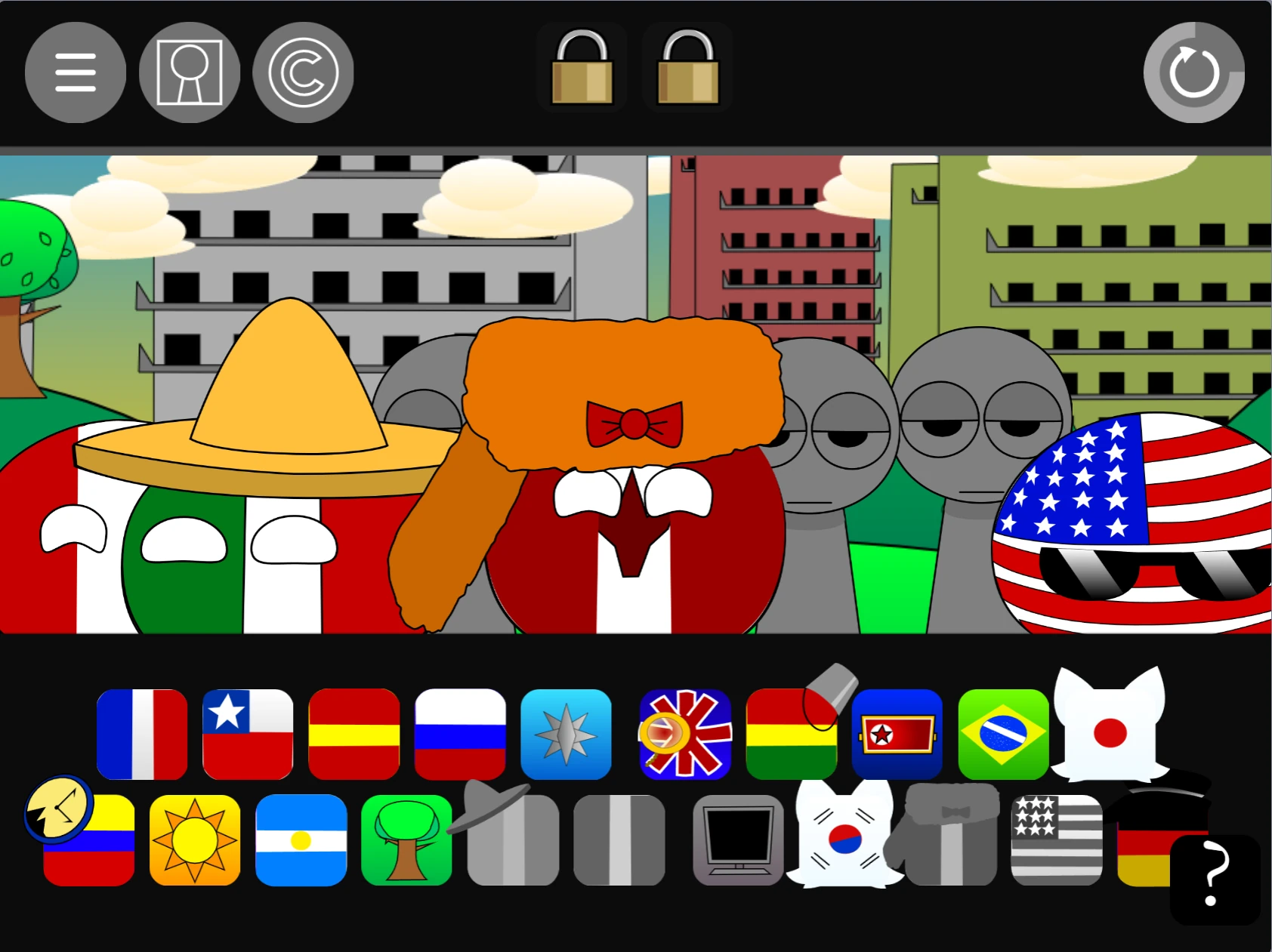The height and width of the screenshot is (952, 1272).
Task: Open the hamburger menu
Action: point(76,72)
